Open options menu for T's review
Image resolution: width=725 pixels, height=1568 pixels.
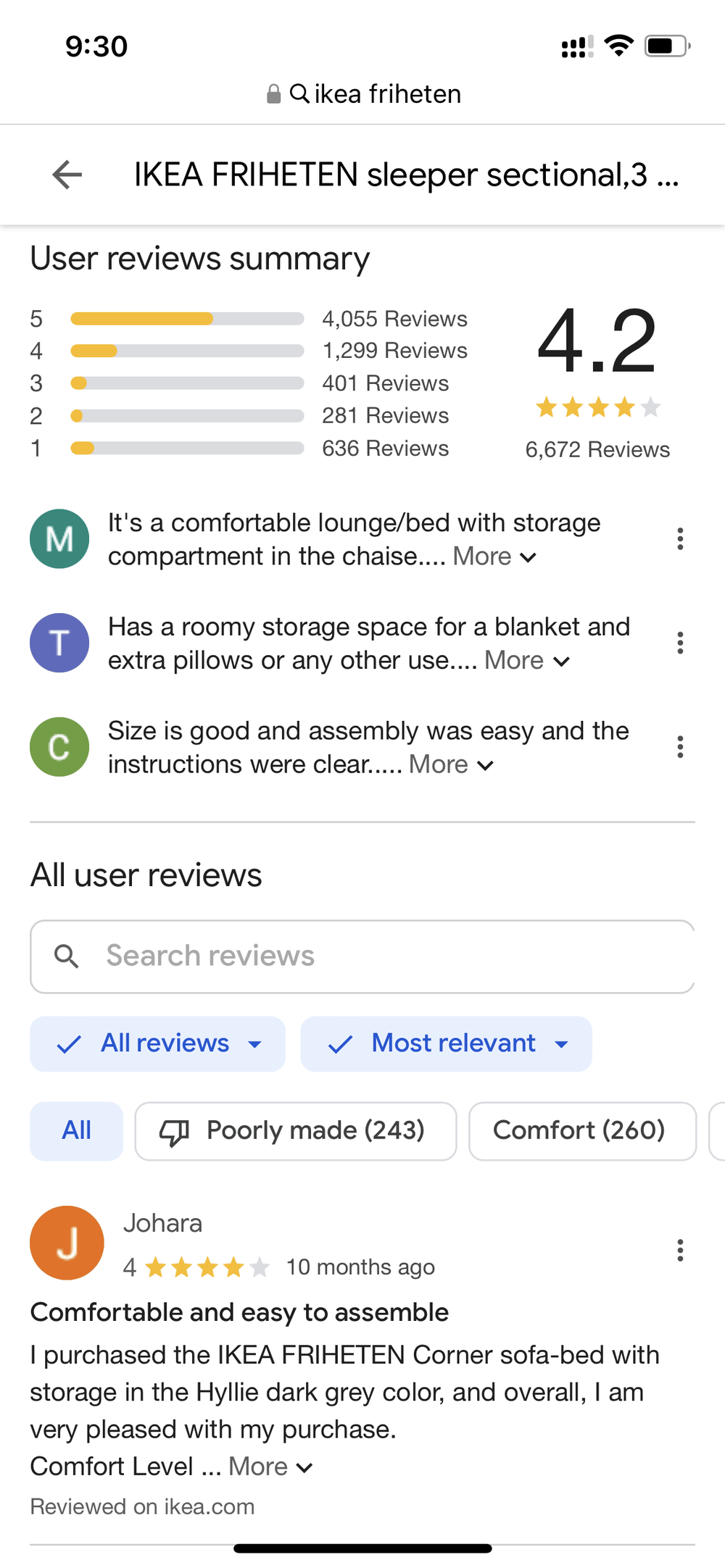pos(679,643)
